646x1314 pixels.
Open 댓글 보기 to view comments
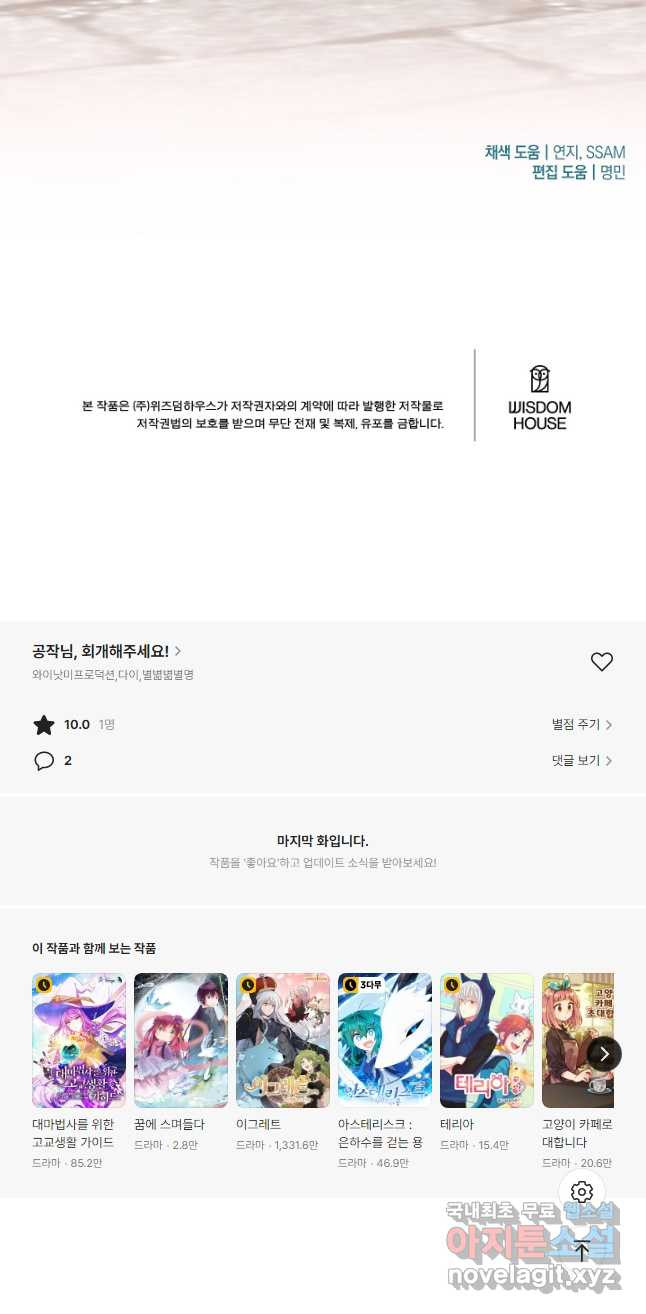point(582,761)
